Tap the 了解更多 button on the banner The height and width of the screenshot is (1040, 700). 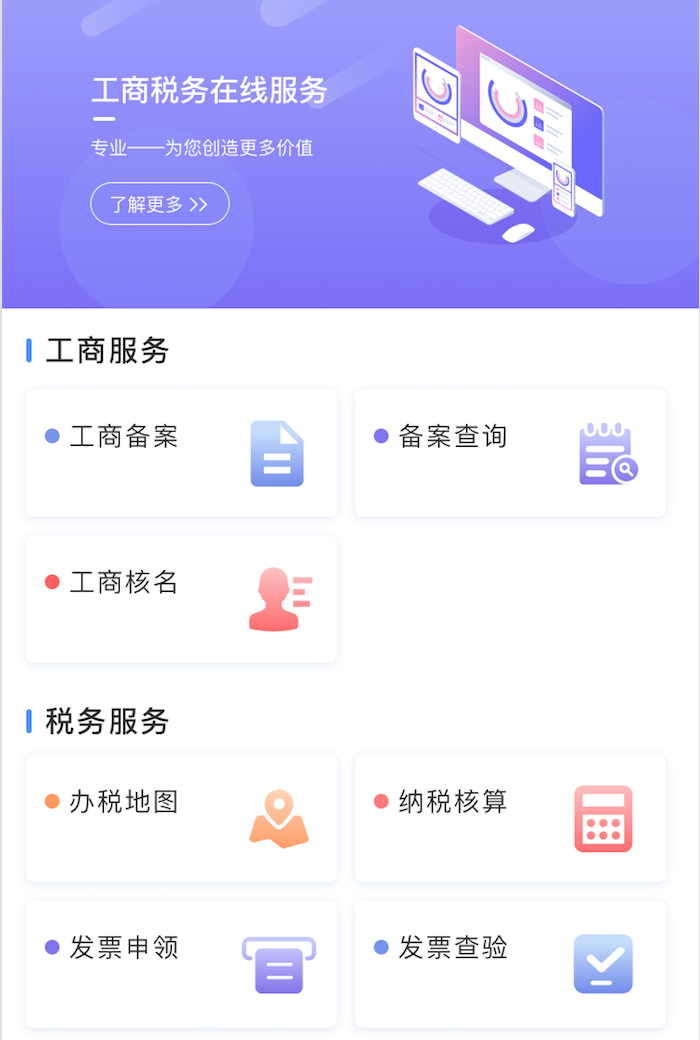pos(160,204)
